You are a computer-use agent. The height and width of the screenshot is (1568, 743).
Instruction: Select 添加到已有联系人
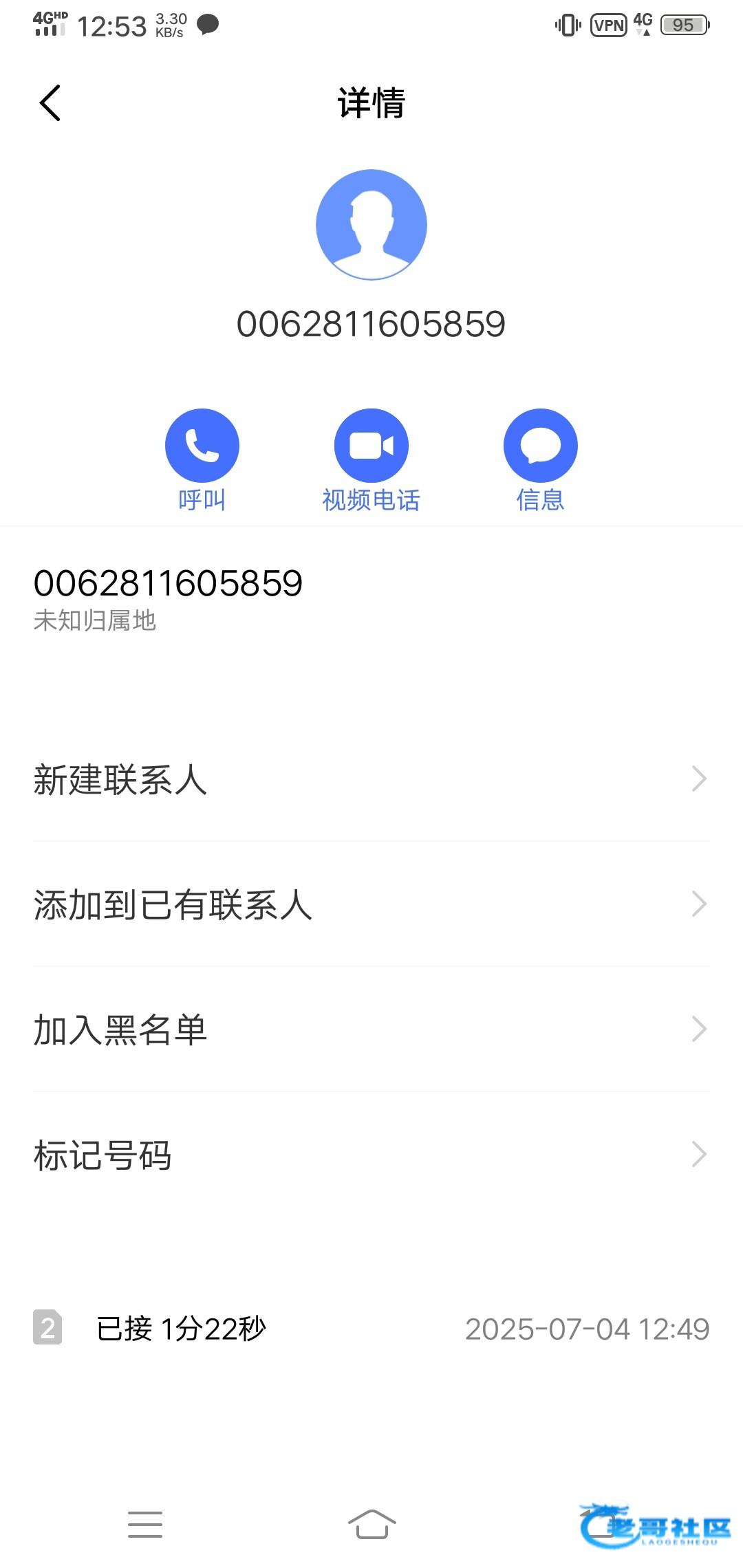pyautogui.click(x=371, y=904)
